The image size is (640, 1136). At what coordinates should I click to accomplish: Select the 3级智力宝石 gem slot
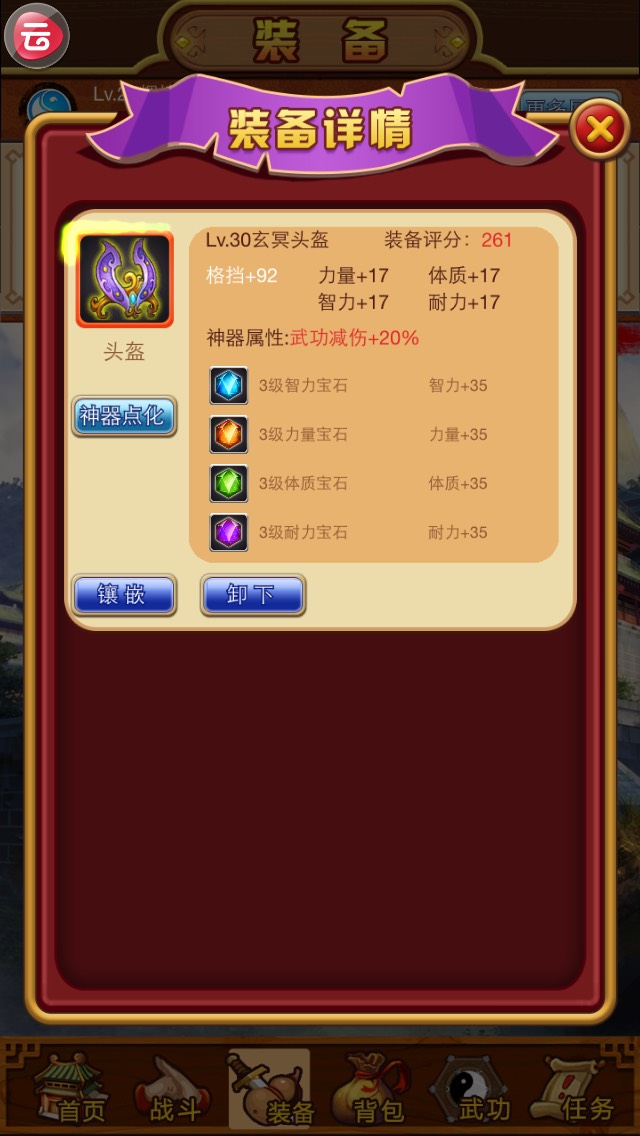tap(229, 385)
